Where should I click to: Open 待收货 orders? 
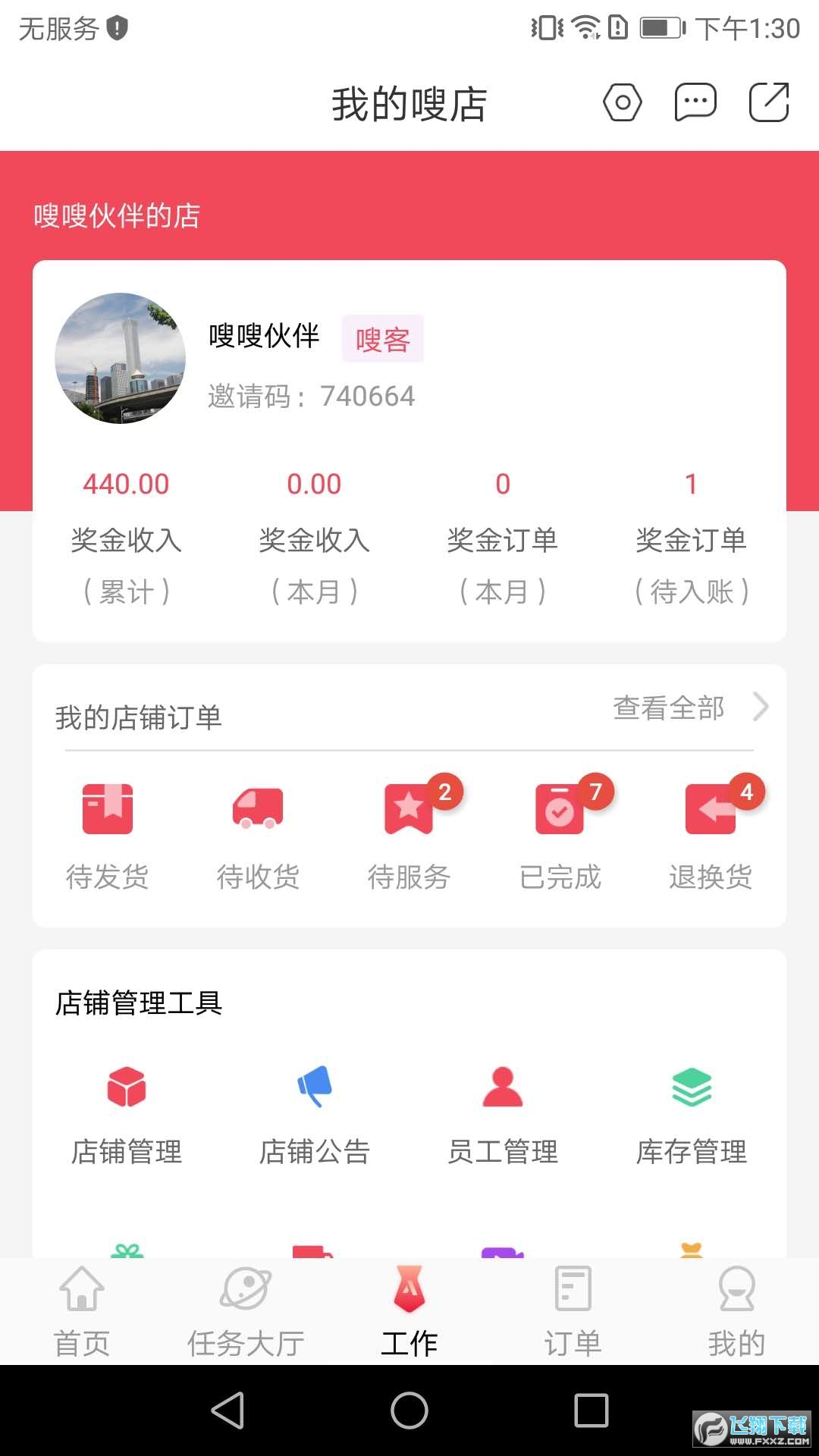(x=258, y=835)
